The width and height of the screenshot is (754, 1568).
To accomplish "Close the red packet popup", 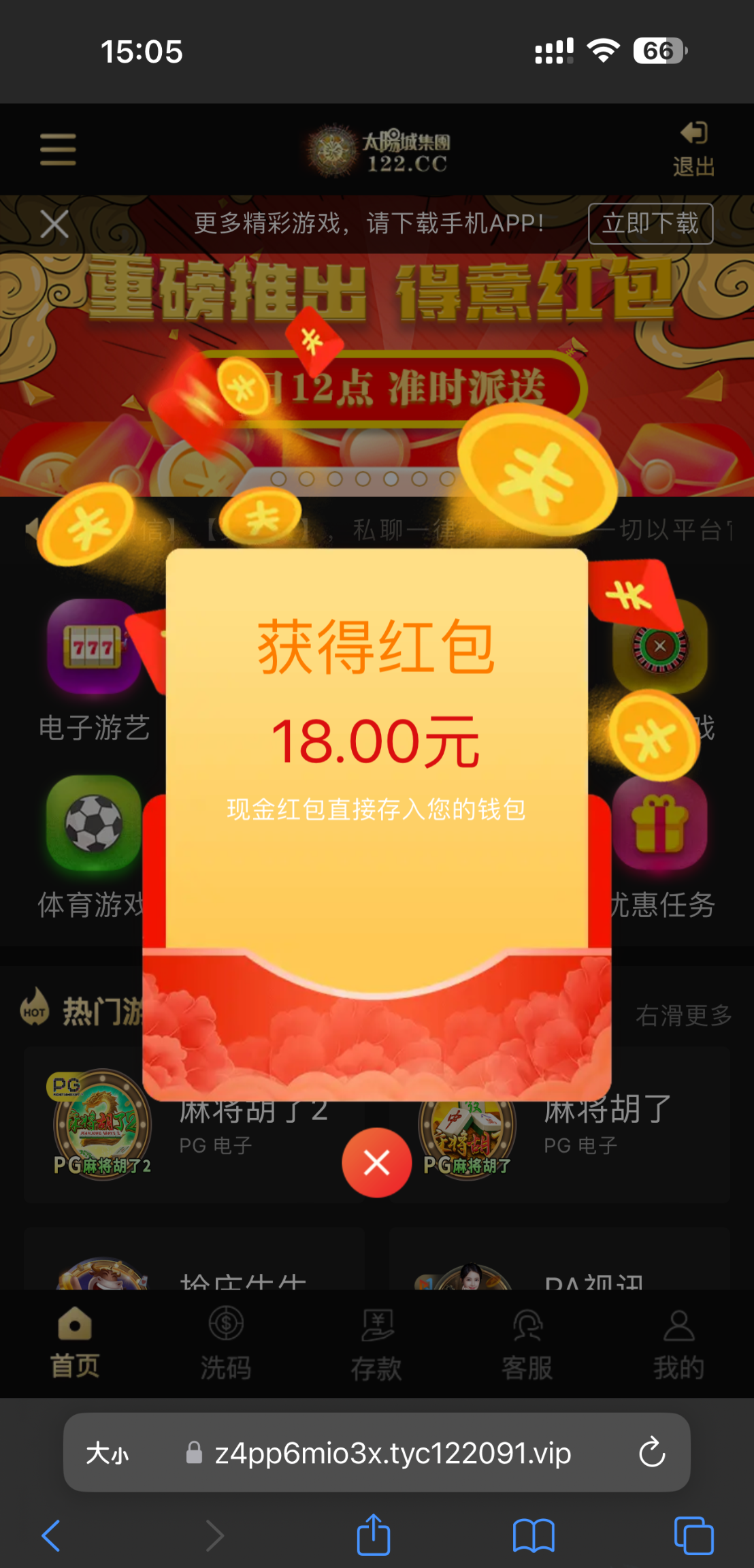I will click(376, 1162).
